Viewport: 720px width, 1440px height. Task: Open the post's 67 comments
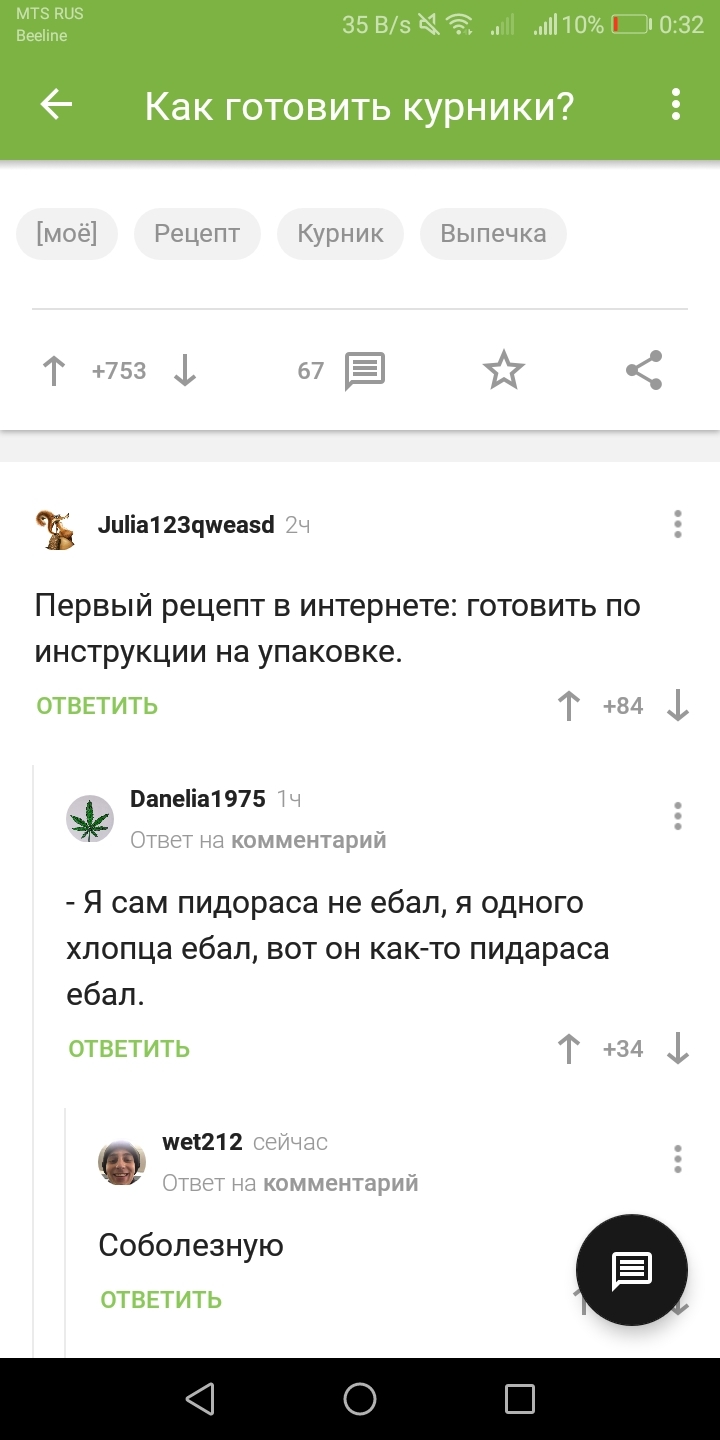pos(364,371)
